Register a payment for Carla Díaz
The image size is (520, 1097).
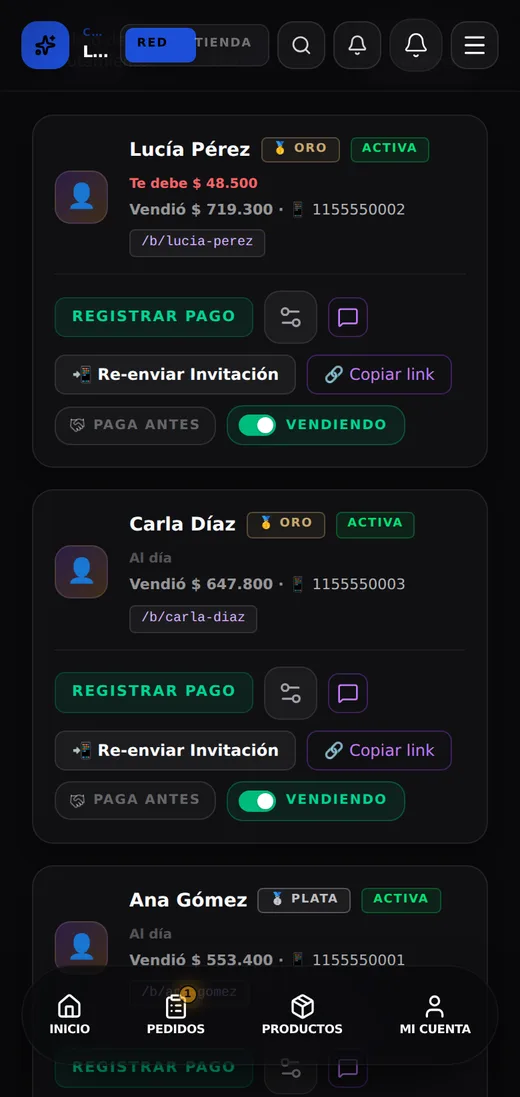coord(154,692)
